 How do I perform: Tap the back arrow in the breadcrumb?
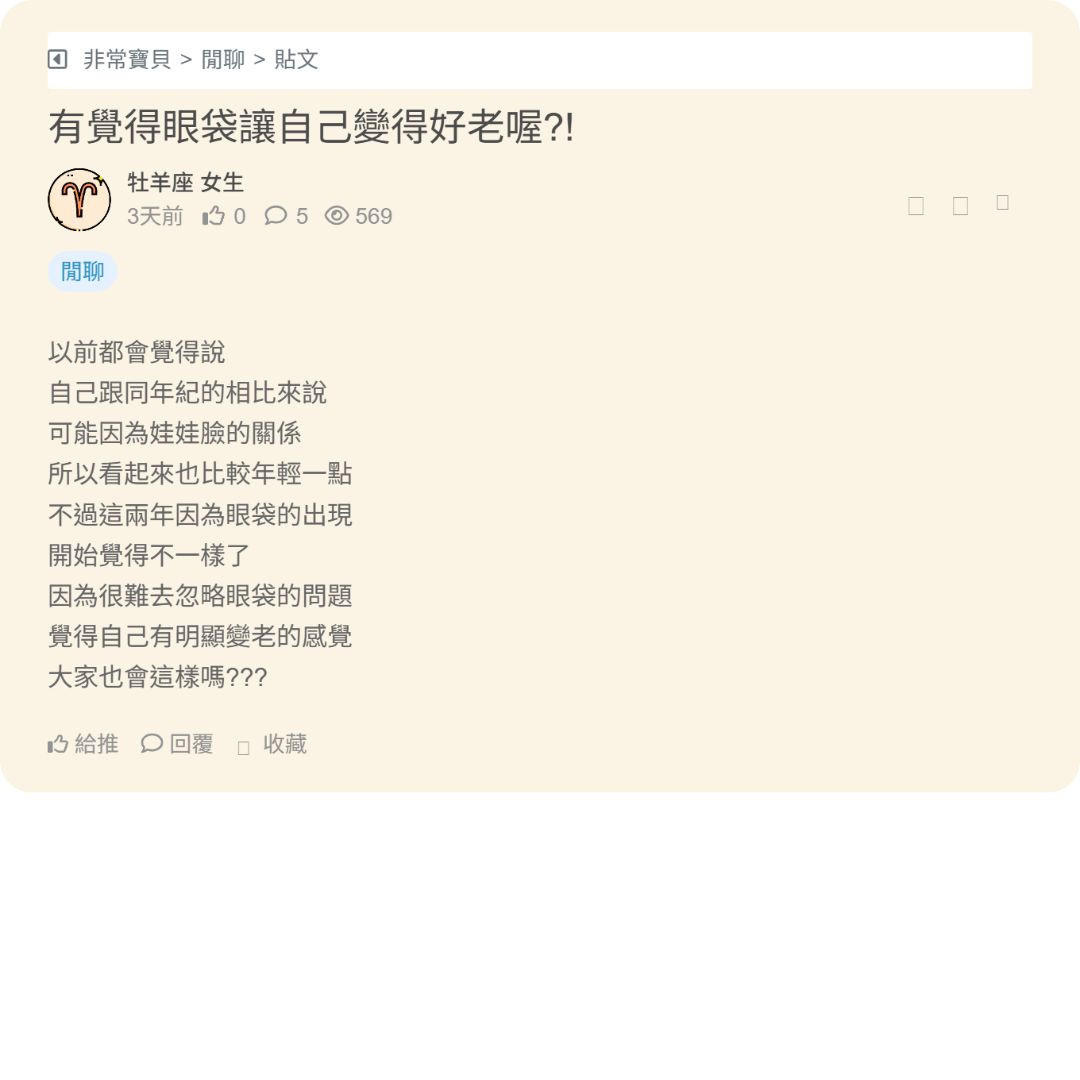pos(58,60)
